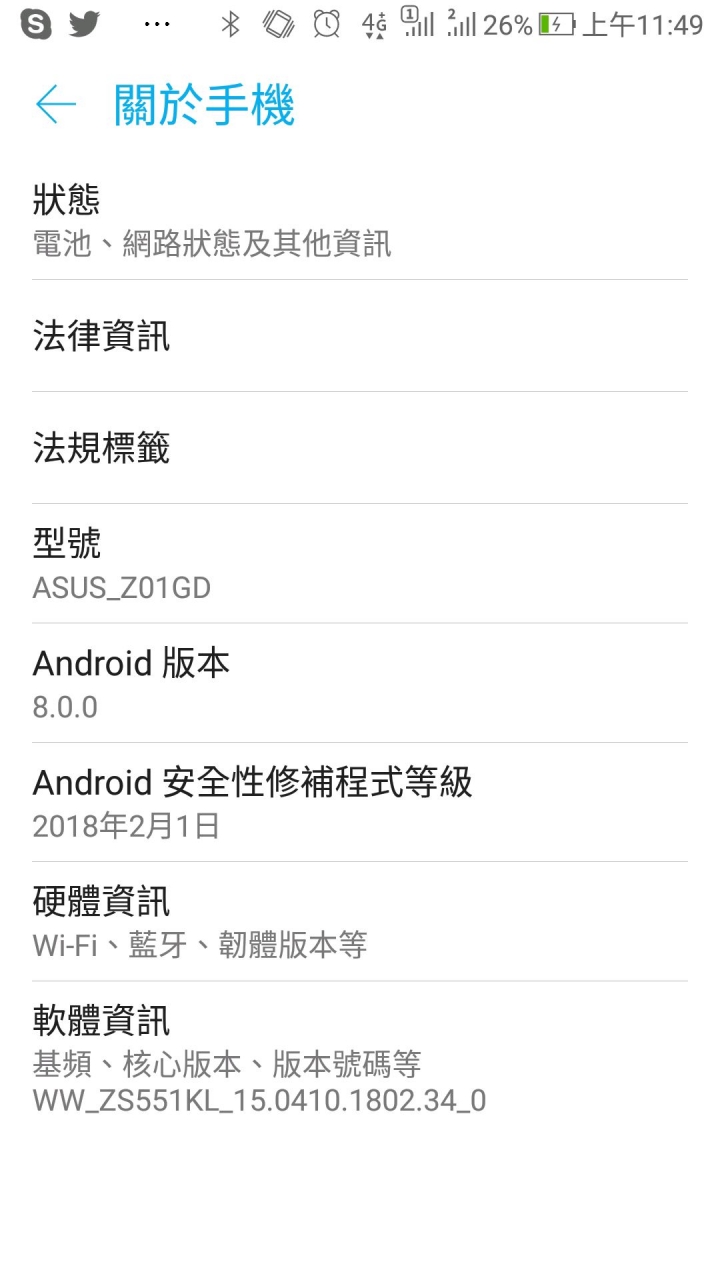Open 軟體資訊 software information

point(360,1058)
